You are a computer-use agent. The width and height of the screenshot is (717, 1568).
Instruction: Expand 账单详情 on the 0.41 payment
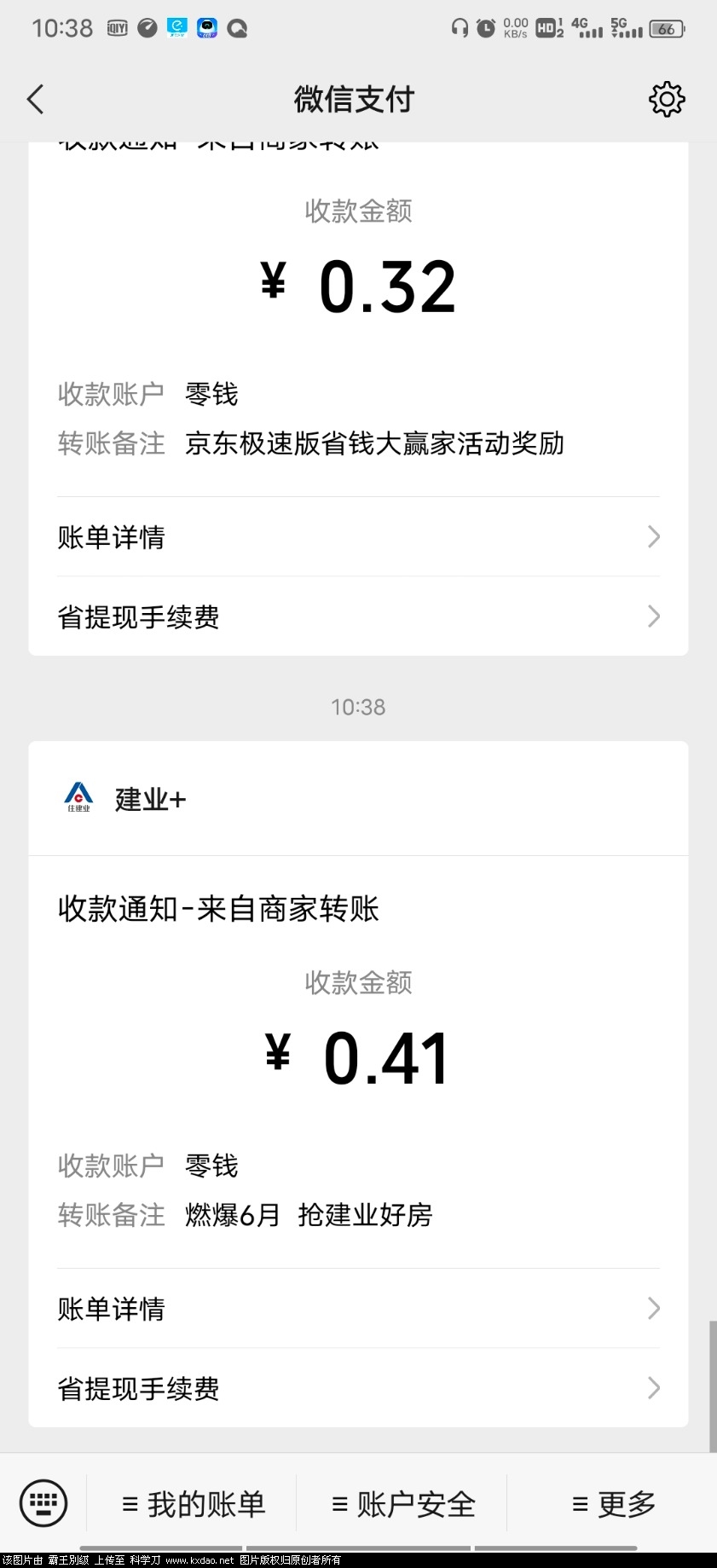(358, 1309)
